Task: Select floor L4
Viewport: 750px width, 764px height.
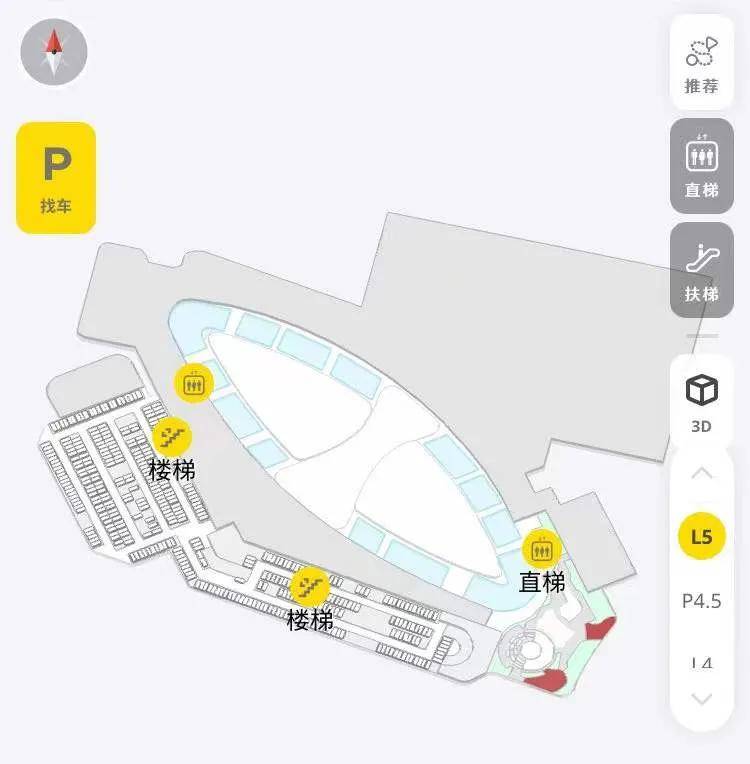Action: 702,662
